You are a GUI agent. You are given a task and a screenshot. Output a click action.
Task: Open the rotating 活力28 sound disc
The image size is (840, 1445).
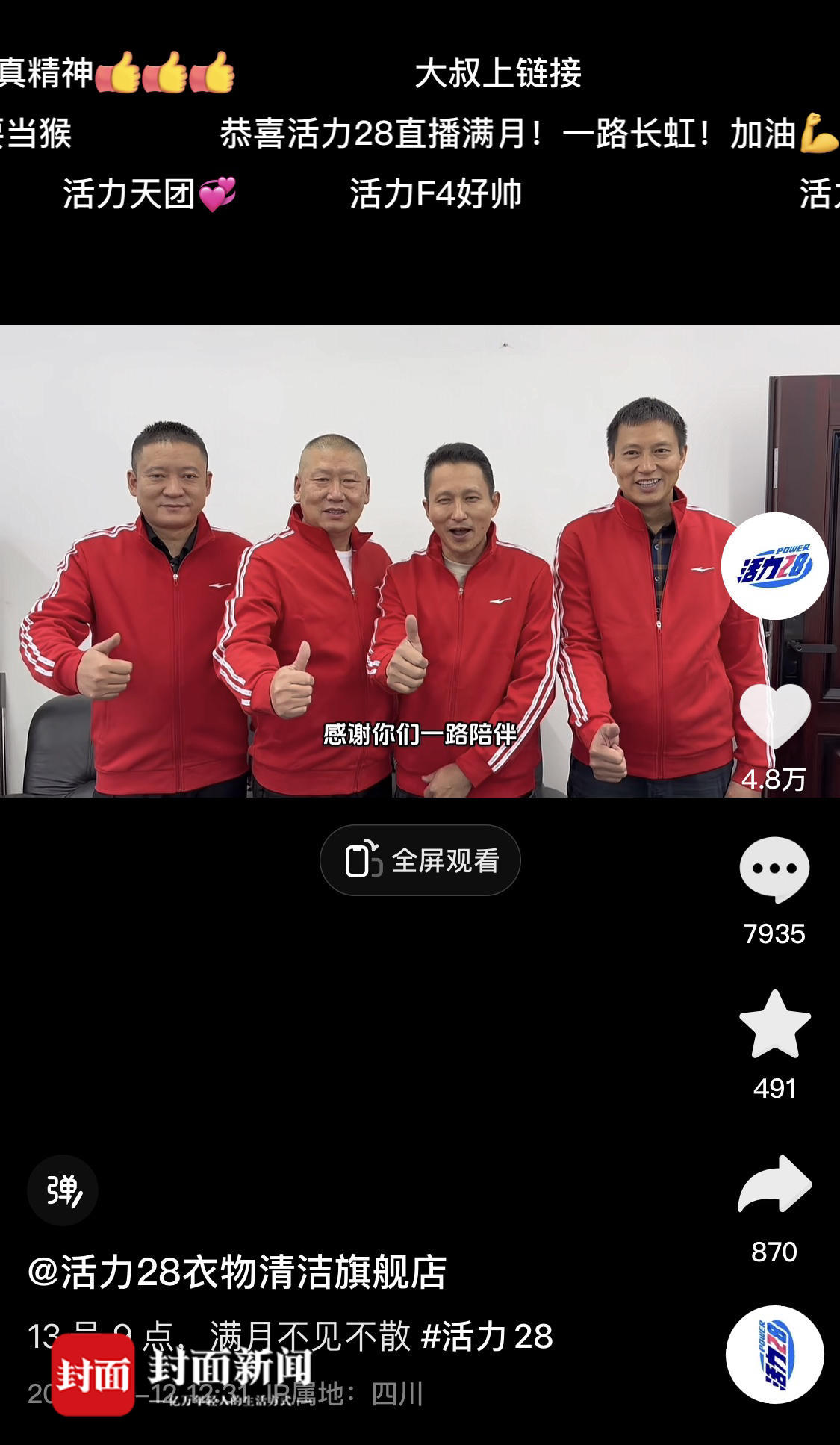(x=774, y=1355)
